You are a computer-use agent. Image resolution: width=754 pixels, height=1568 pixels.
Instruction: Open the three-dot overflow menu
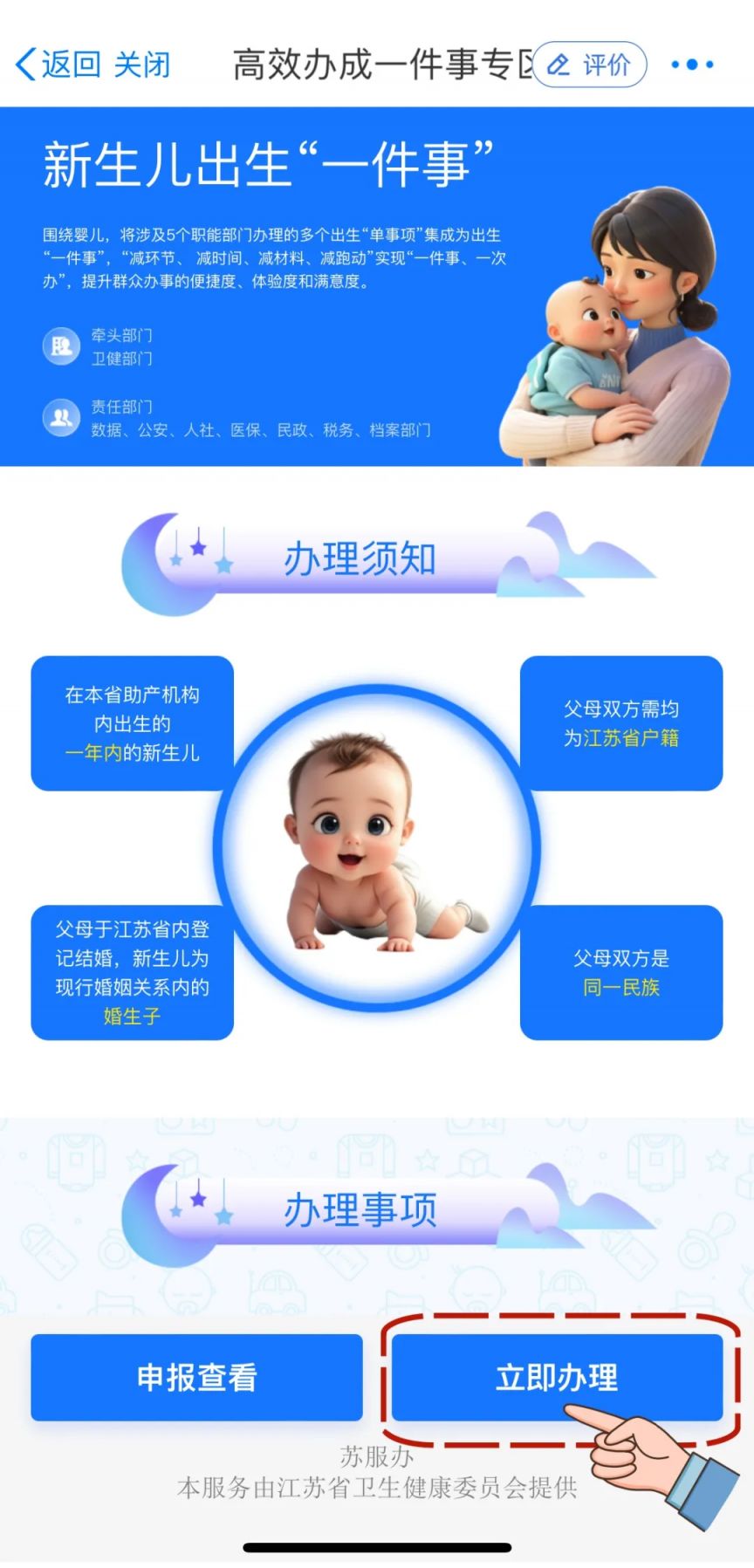(x=692, y=65)
